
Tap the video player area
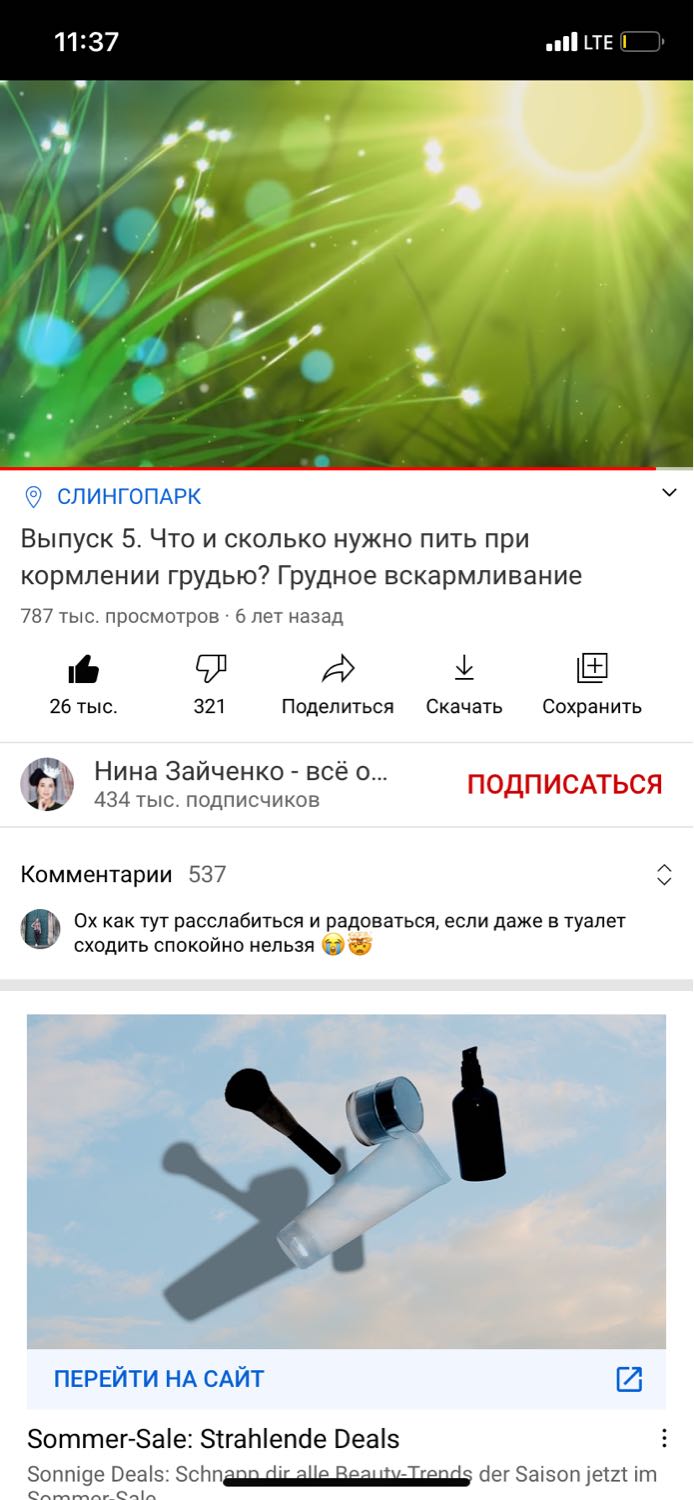pyautogui.click(x=347, y=273)
